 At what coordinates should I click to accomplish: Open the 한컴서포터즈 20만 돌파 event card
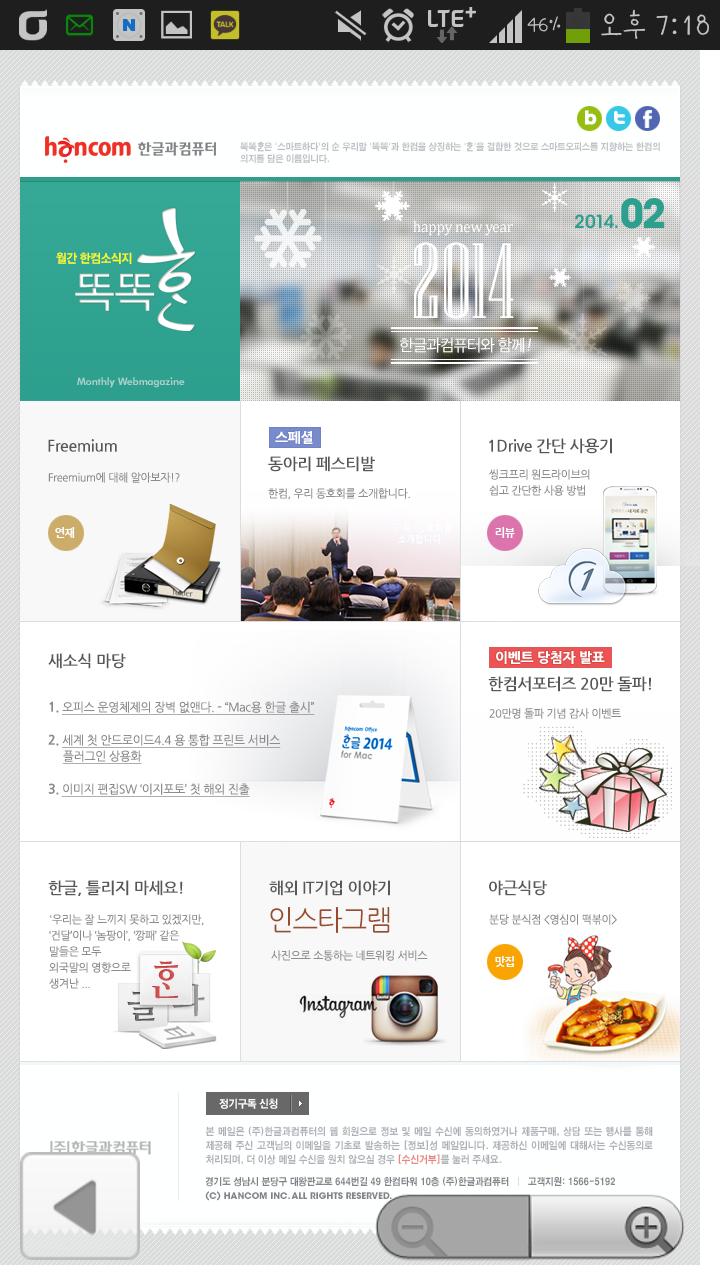click(x=570, y=731)
